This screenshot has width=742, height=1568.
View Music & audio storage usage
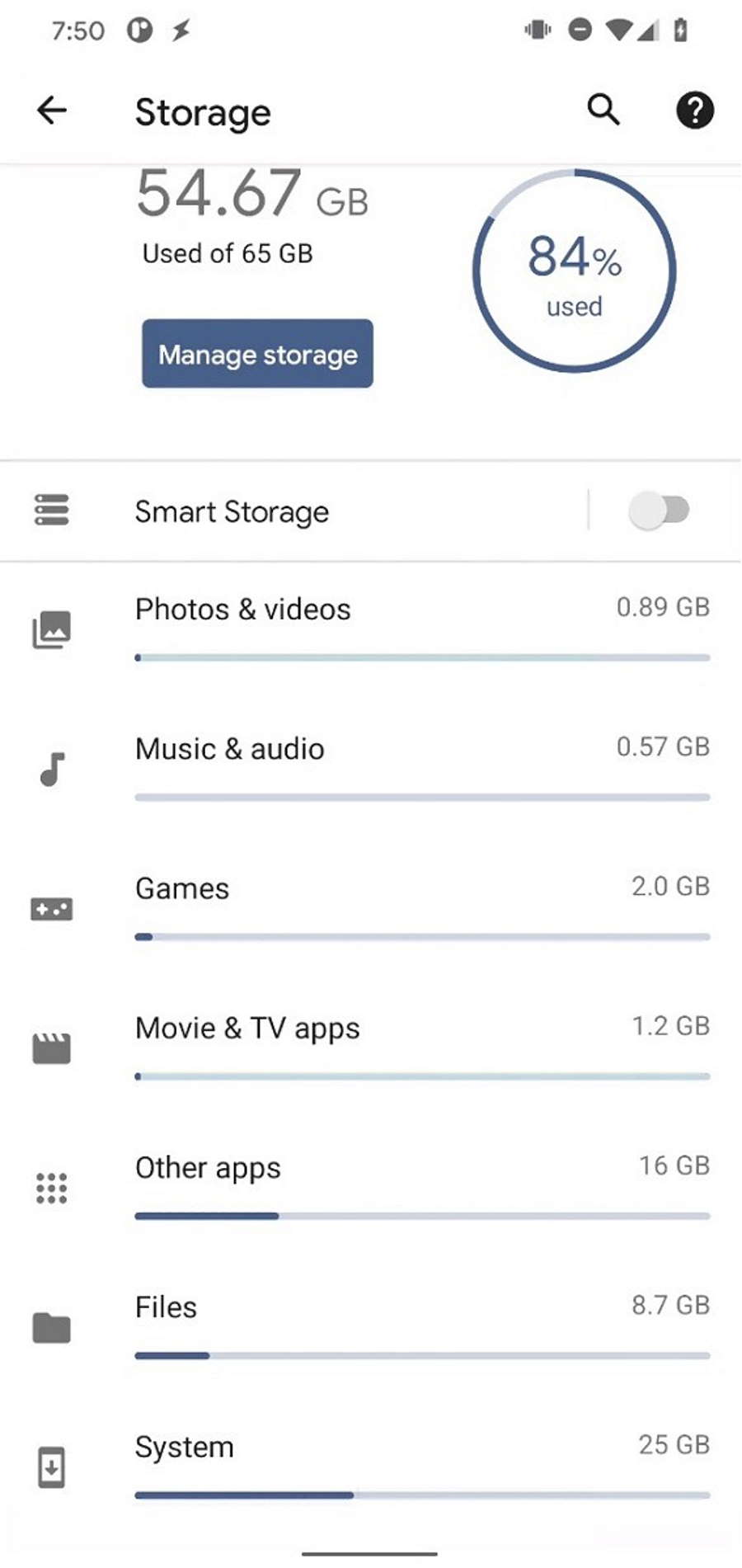coord(371,771)
